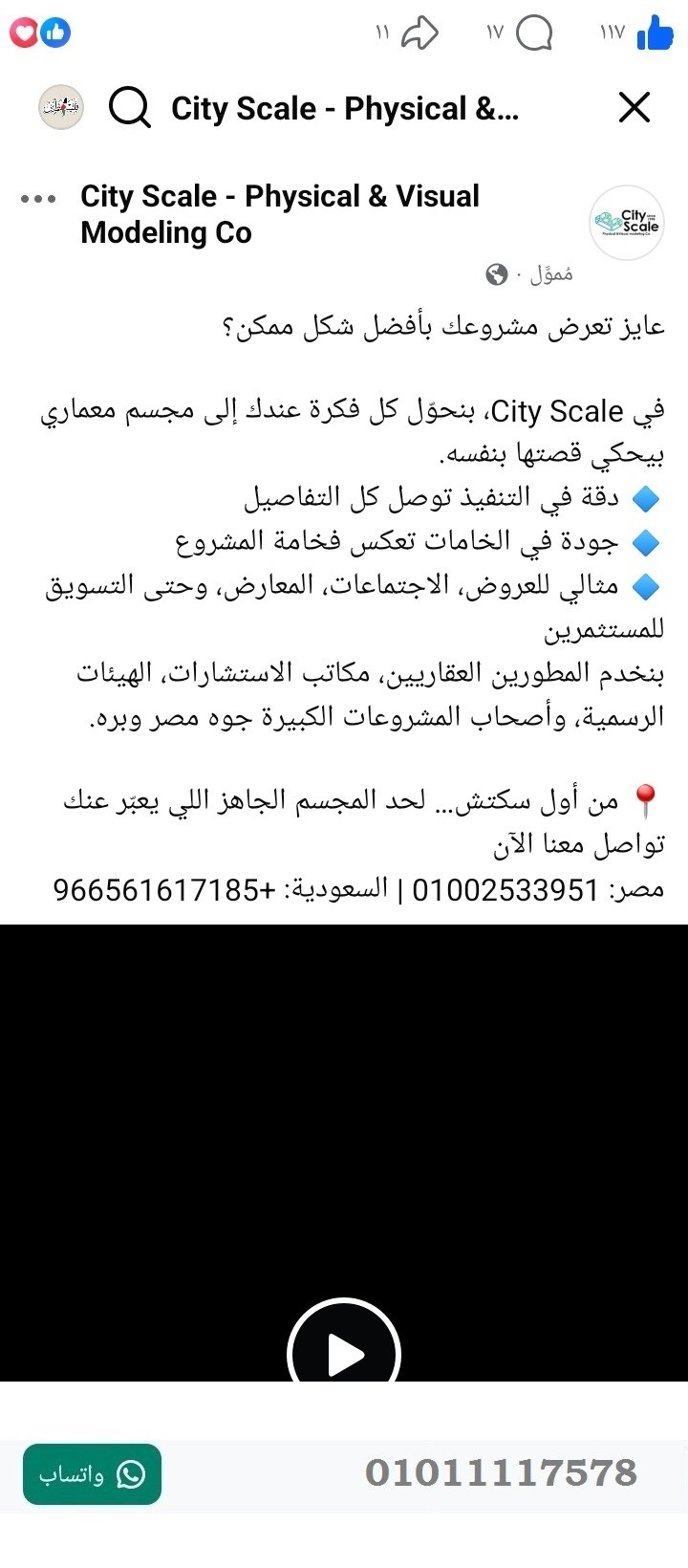This screenshot has width=688, height=1568.
Task: Tap the small profile avatar beside the search bar
Action: [60, 106]
